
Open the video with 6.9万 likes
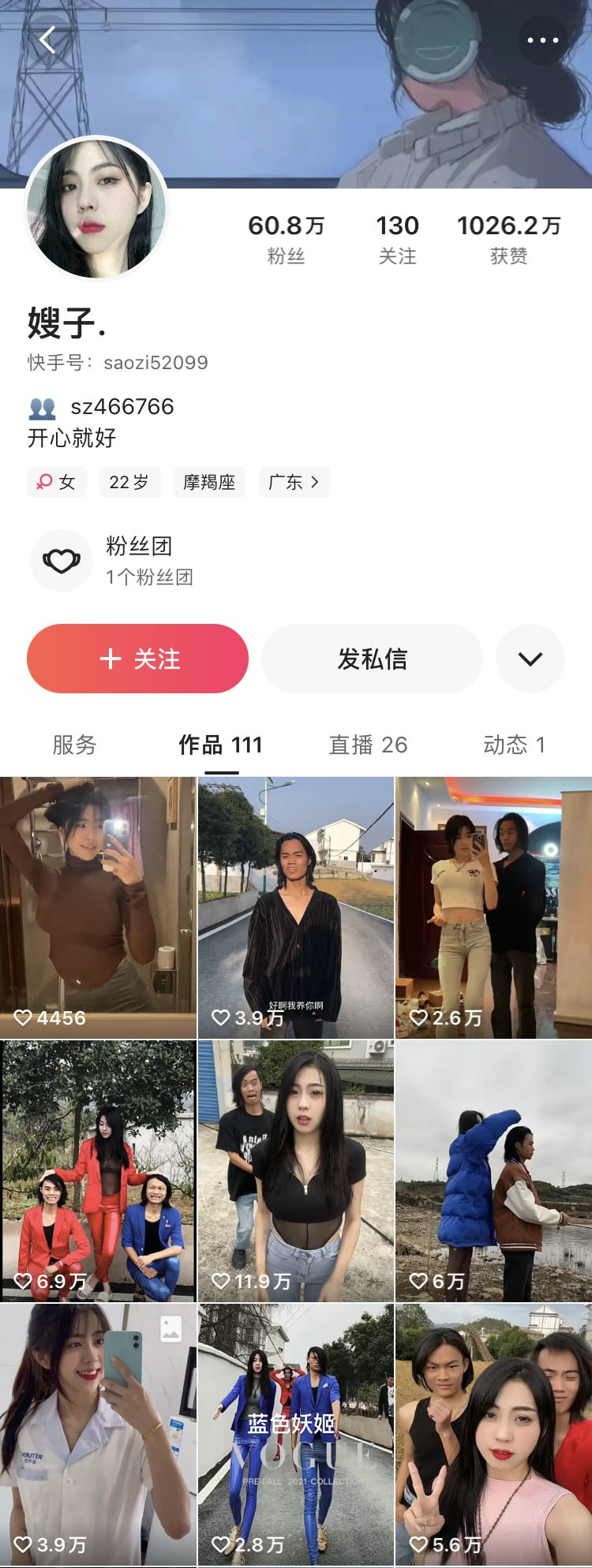point(98,1170)
